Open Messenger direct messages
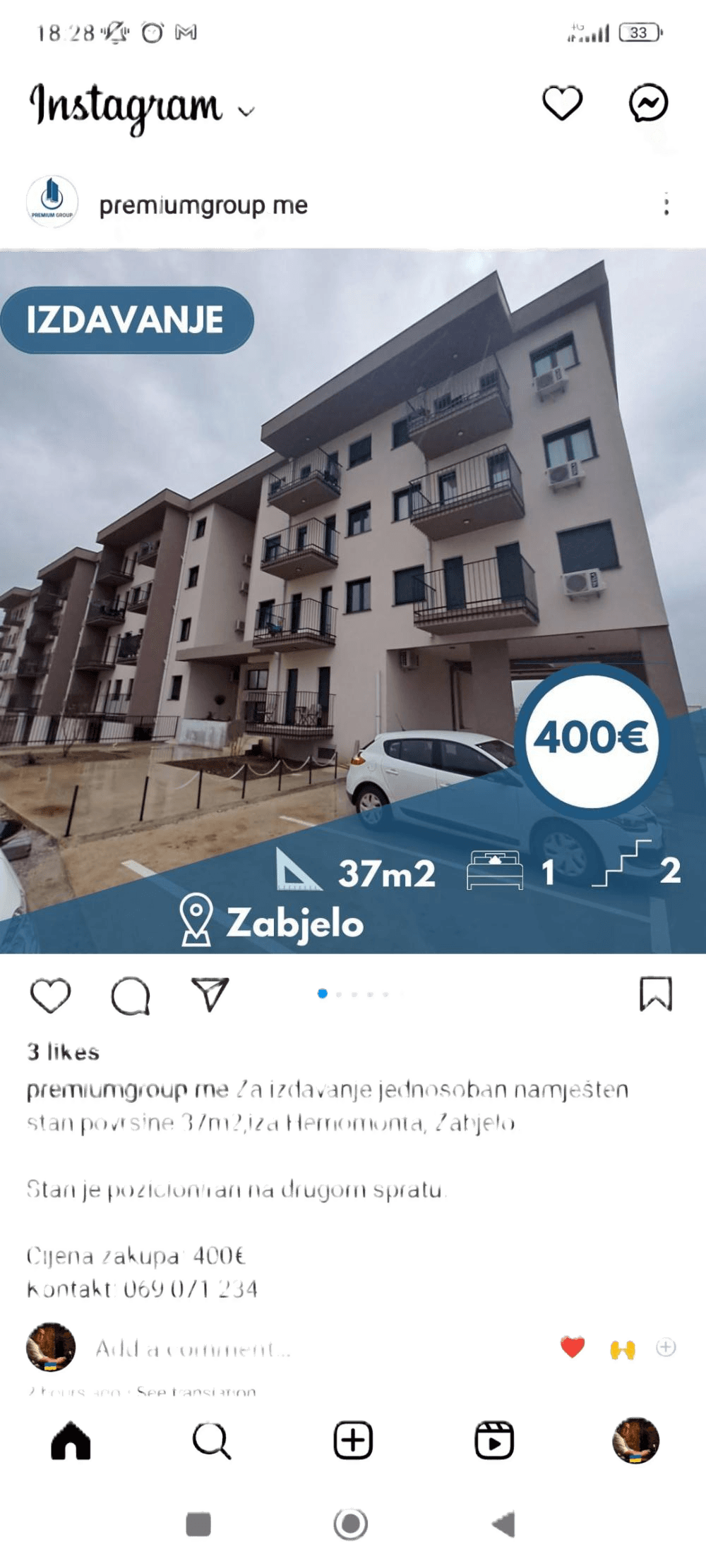 coord(649,104)
